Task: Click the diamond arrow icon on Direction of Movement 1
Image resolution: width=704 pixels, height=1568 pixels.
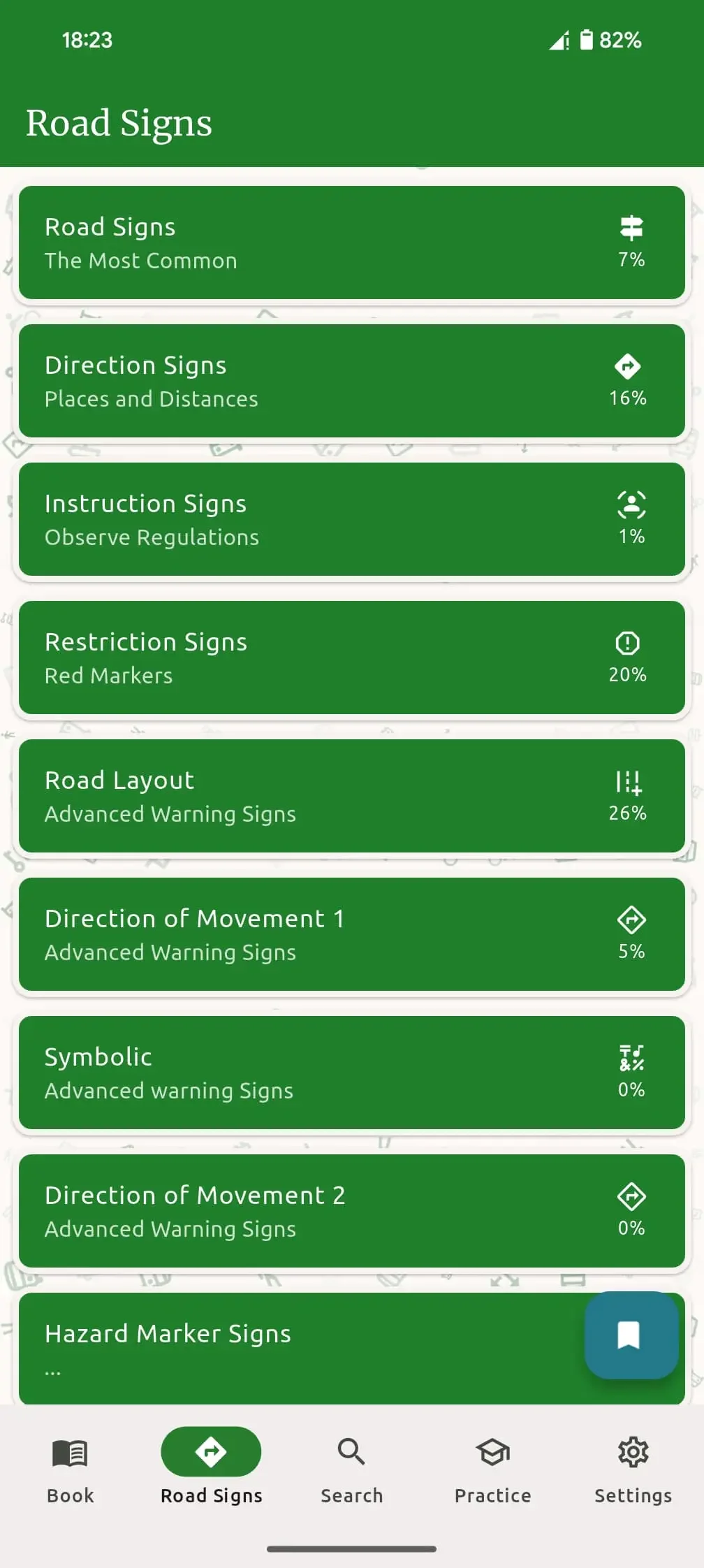Action: coord(629,921)
